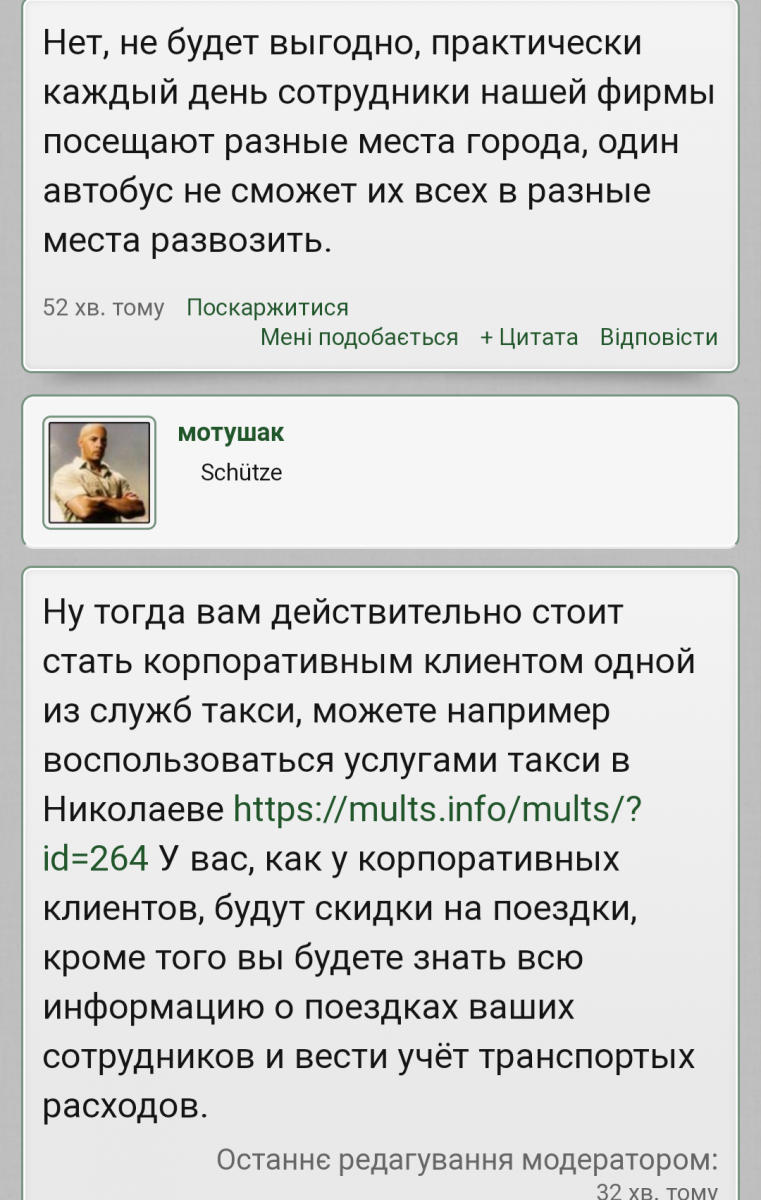Viewport: 761px width, 1200px height.
Task: Open мотушак's profile by username
Action: point(230,432)
